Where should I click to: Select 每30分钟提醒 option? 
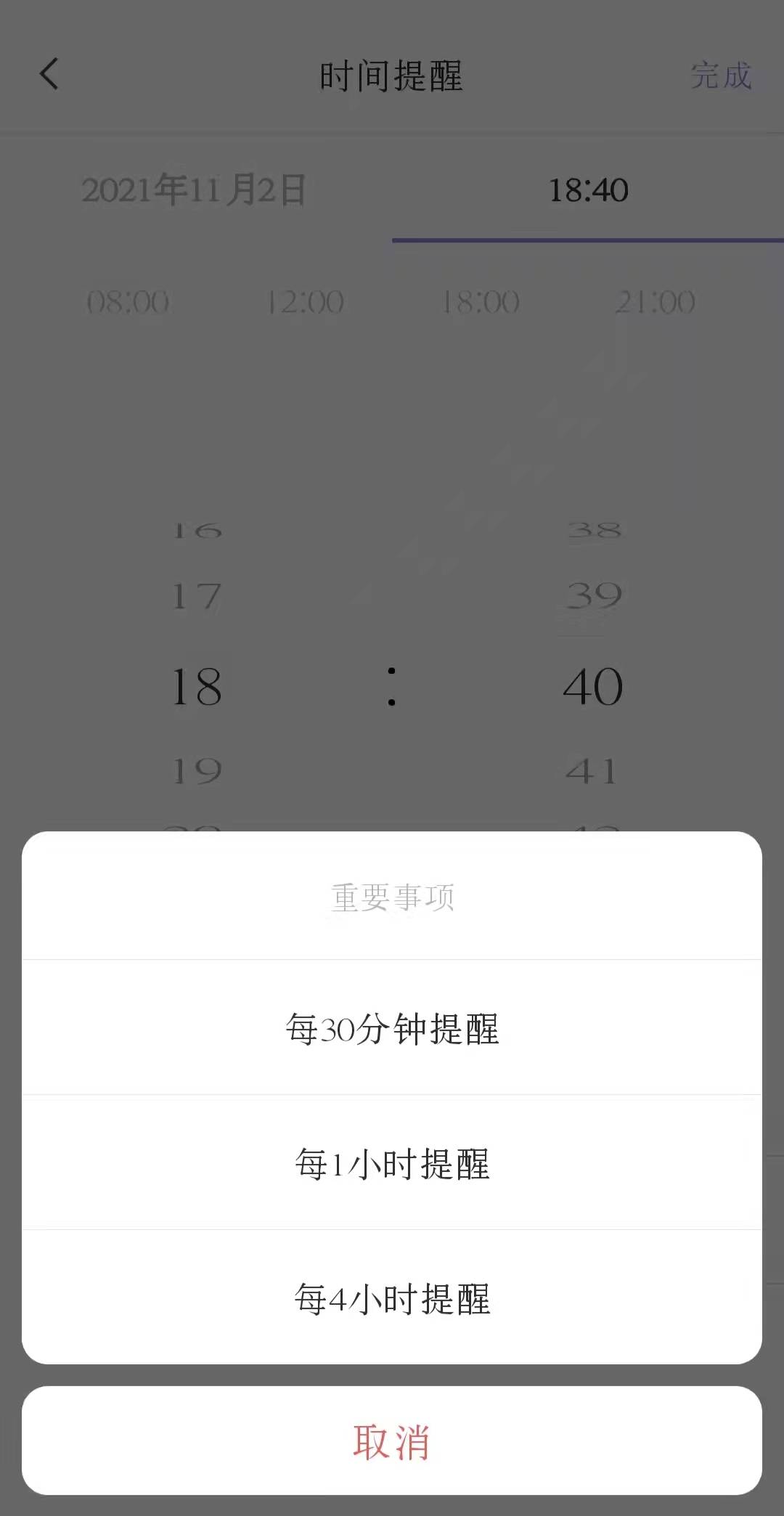(x=392, y=1028)
